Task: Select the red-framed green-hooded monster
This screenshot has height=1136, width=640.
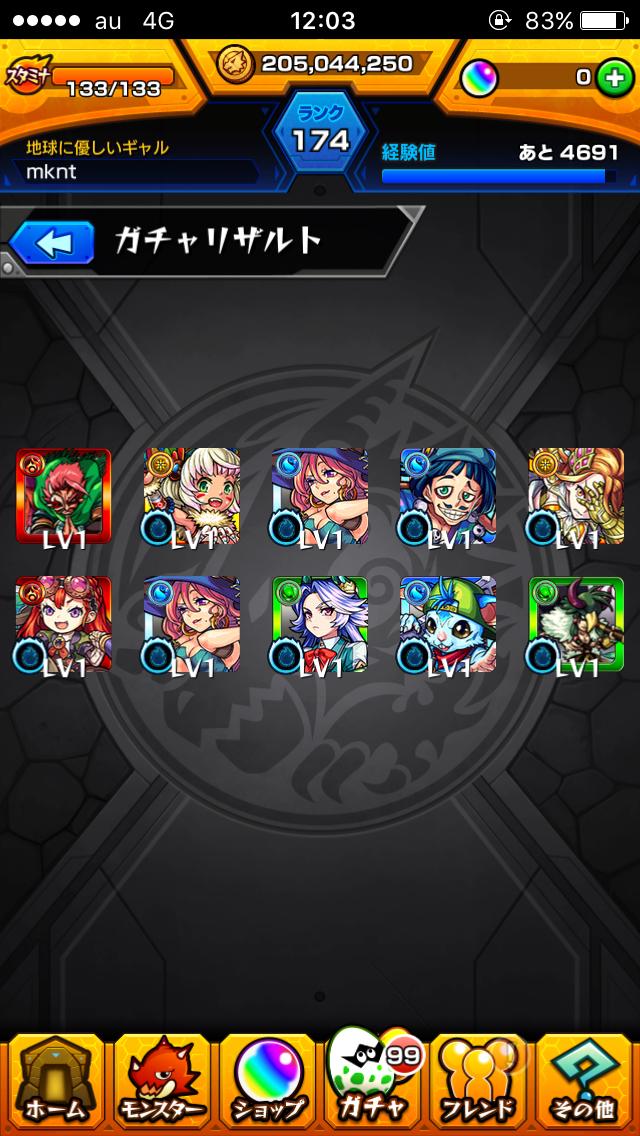Action: [x=63, y=496]
